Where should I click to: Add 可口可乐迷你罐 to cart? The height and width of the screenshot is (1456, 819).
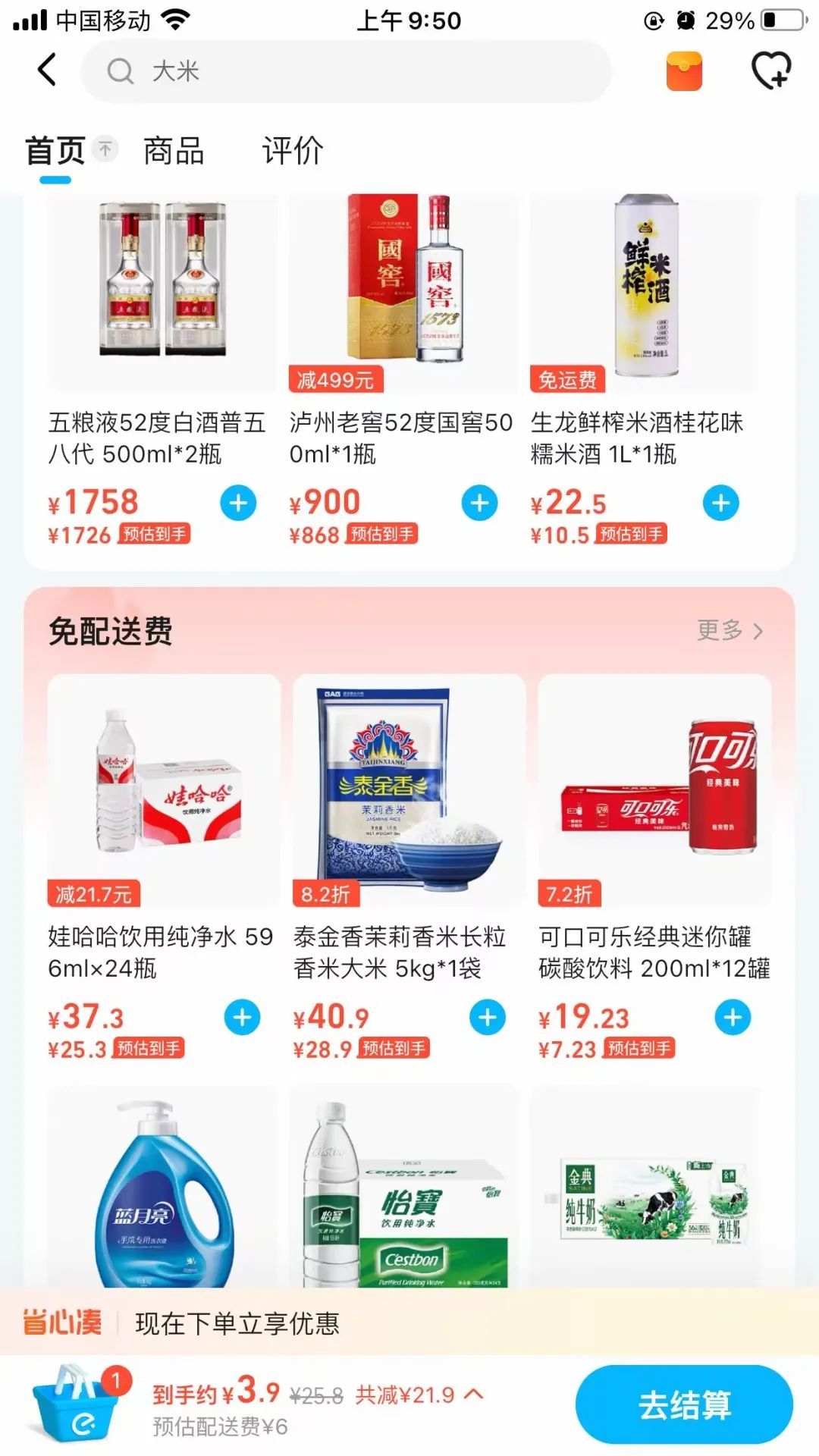pyautogui.click(x=733, y=1017)
